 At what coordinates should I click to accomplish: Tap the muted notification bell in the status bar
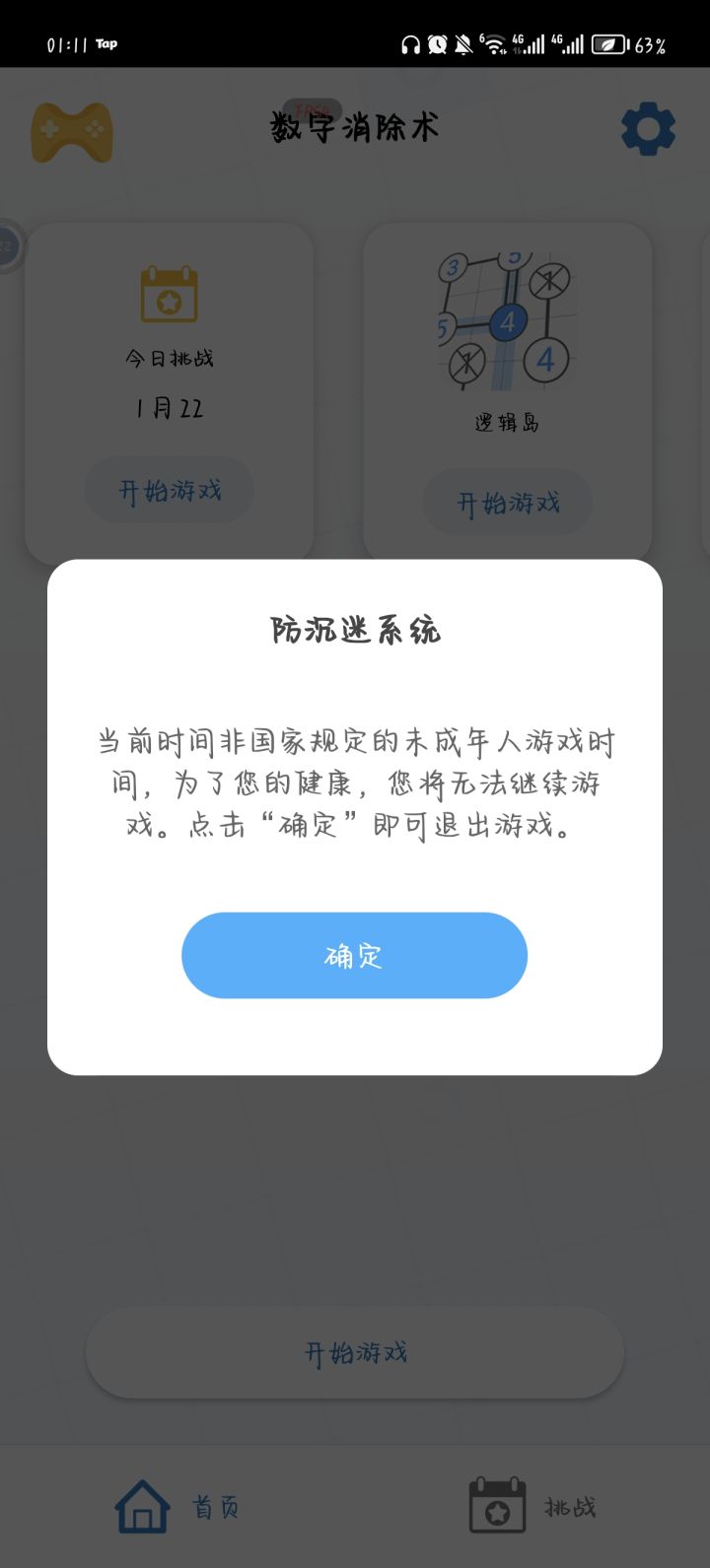tap(461, 43)
